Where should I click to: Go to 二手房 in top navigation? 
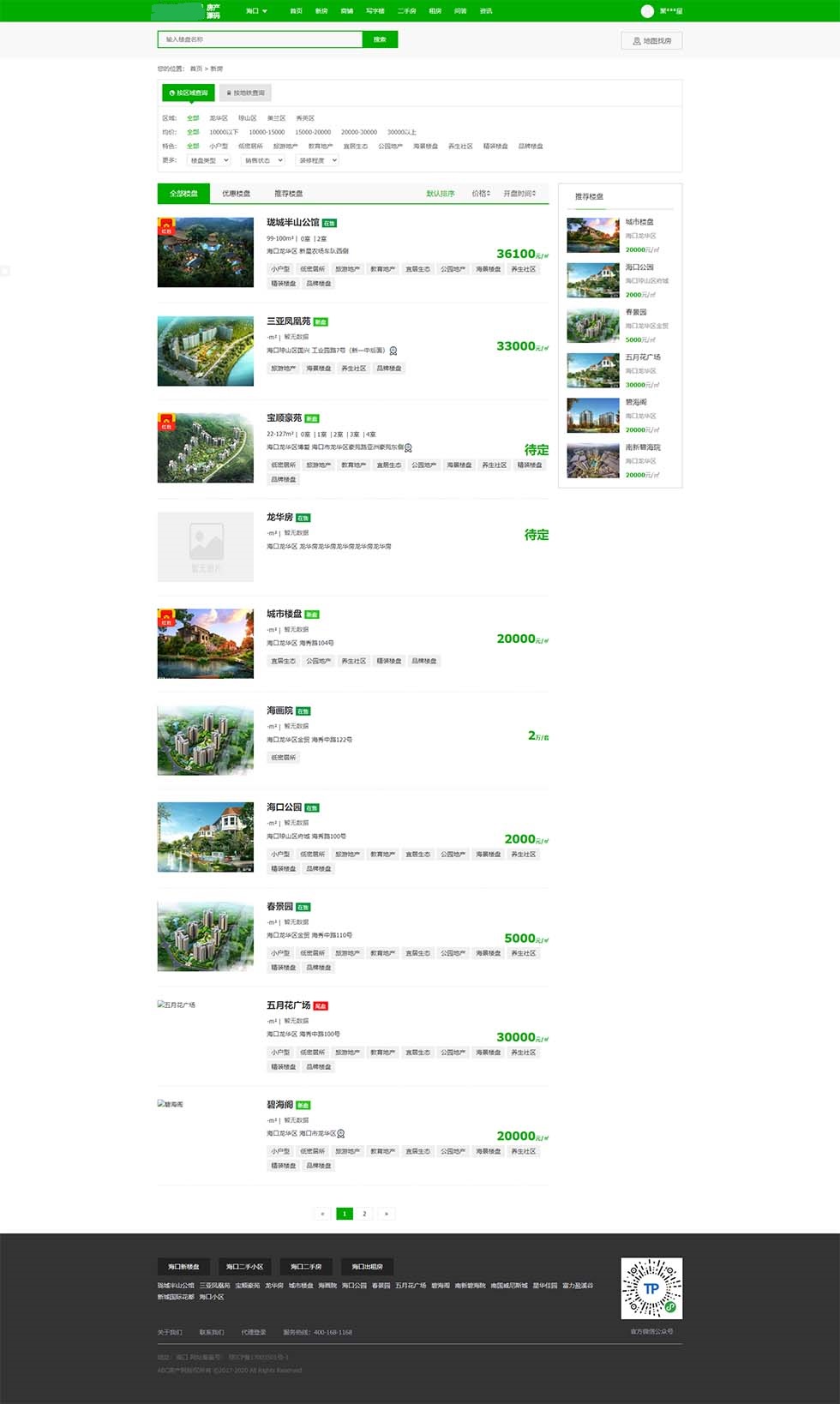pyautogui.click(x=406, y=11)
